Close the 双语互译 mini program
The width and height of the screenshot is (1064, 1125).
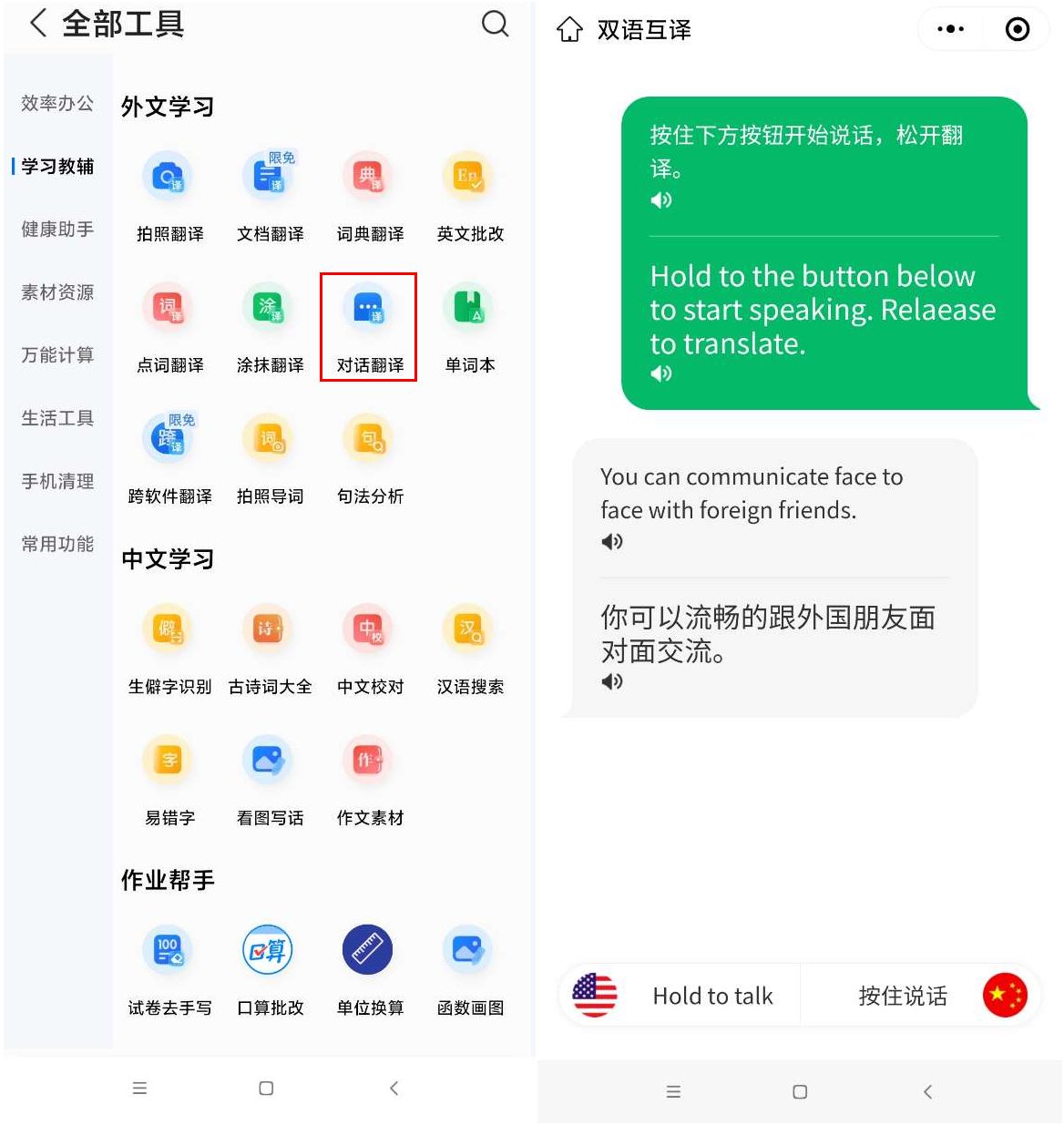tap(1017, 30)
